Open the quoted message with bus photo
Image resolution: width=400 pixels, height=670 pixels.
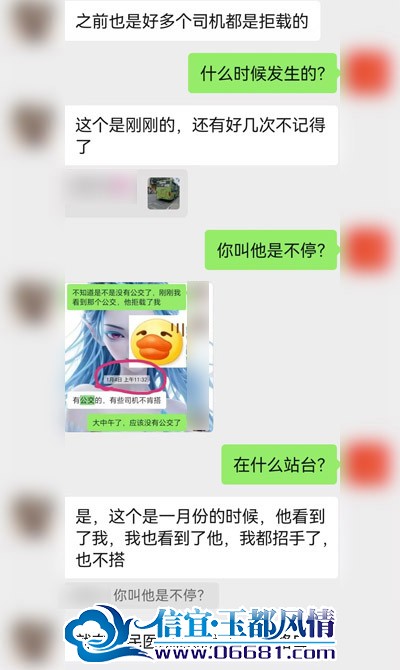point(126,193)
